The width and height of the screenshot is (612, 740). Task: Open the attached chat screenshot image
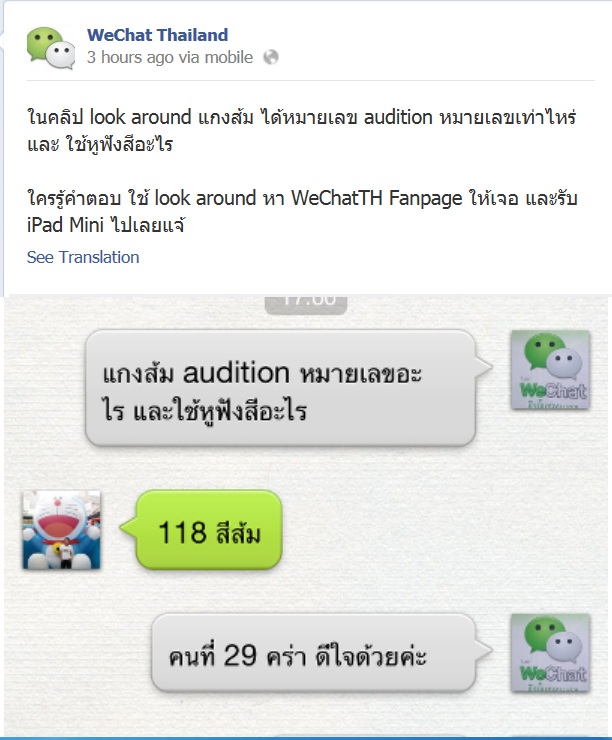[x=306, y=515]
